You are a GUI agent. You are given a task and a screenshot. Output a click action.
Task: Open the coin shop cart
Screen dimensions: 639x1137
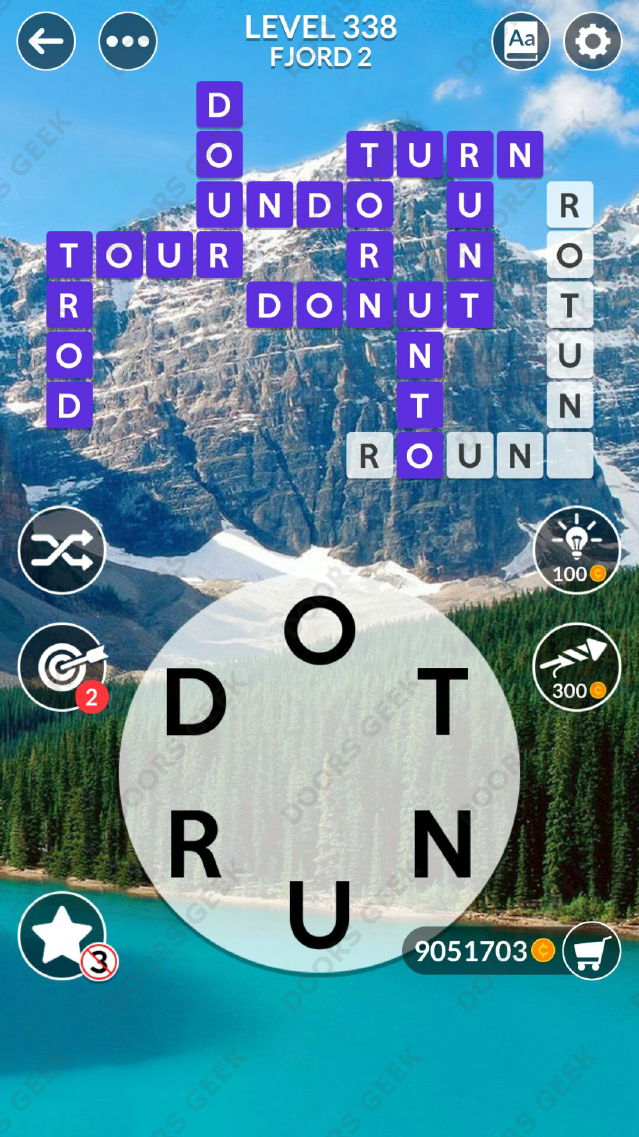592,950
